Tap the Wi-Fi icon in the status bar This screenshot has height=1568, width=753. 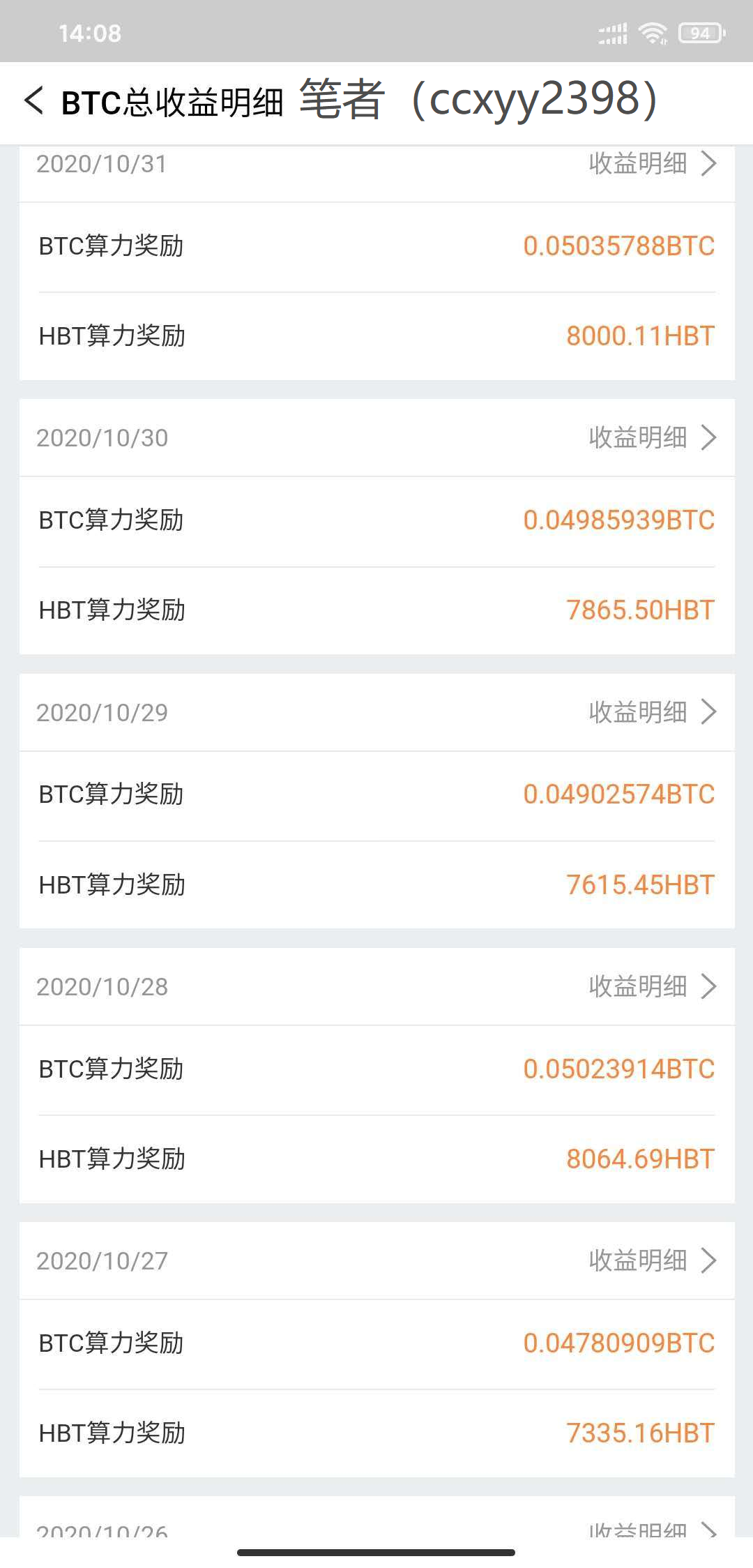[652, 31]
